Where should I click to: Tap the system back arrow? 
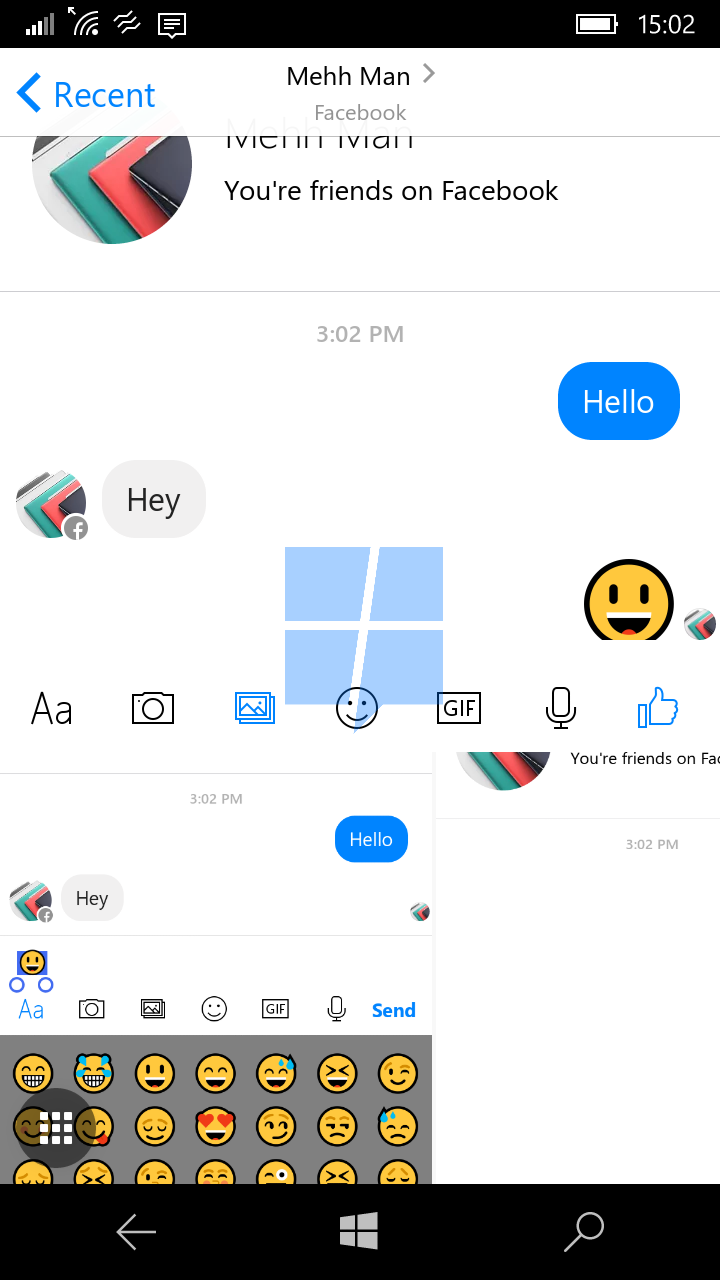pyautogui.click(x=136, y=1232)
